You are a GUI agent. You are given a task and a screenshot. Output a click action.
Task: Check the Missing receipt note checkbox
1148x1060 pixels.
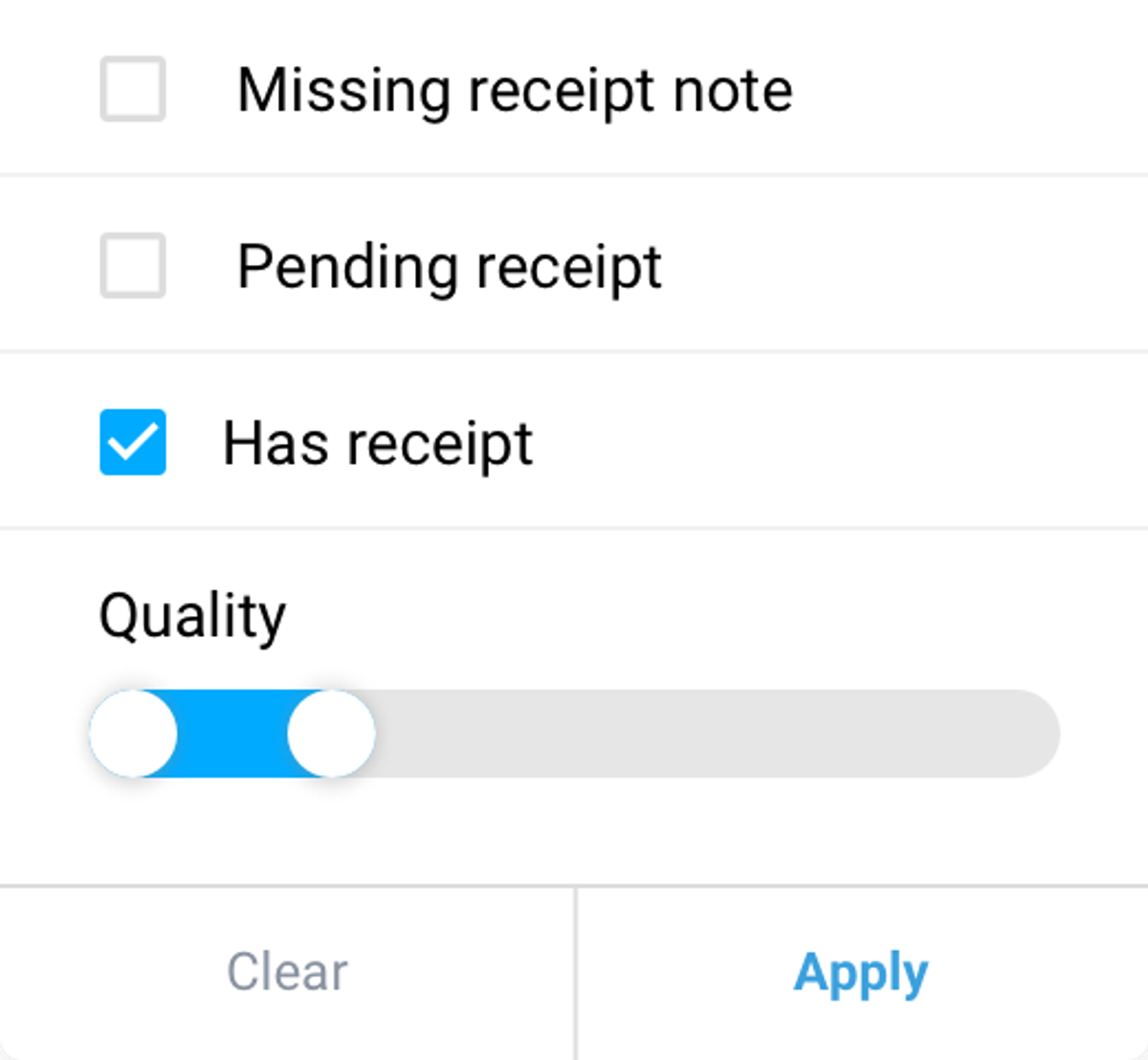click(133, 89)
